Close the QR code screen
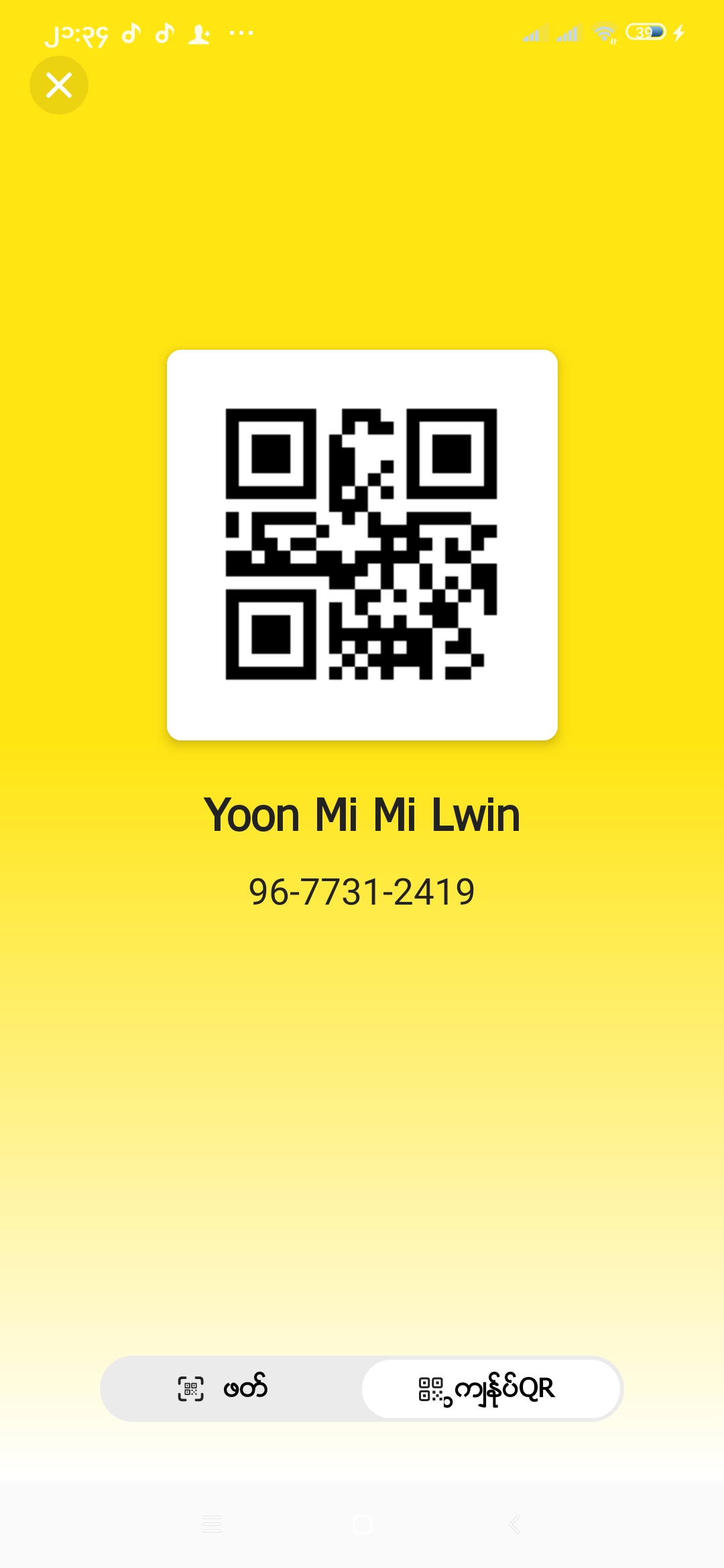 [59, 85]
